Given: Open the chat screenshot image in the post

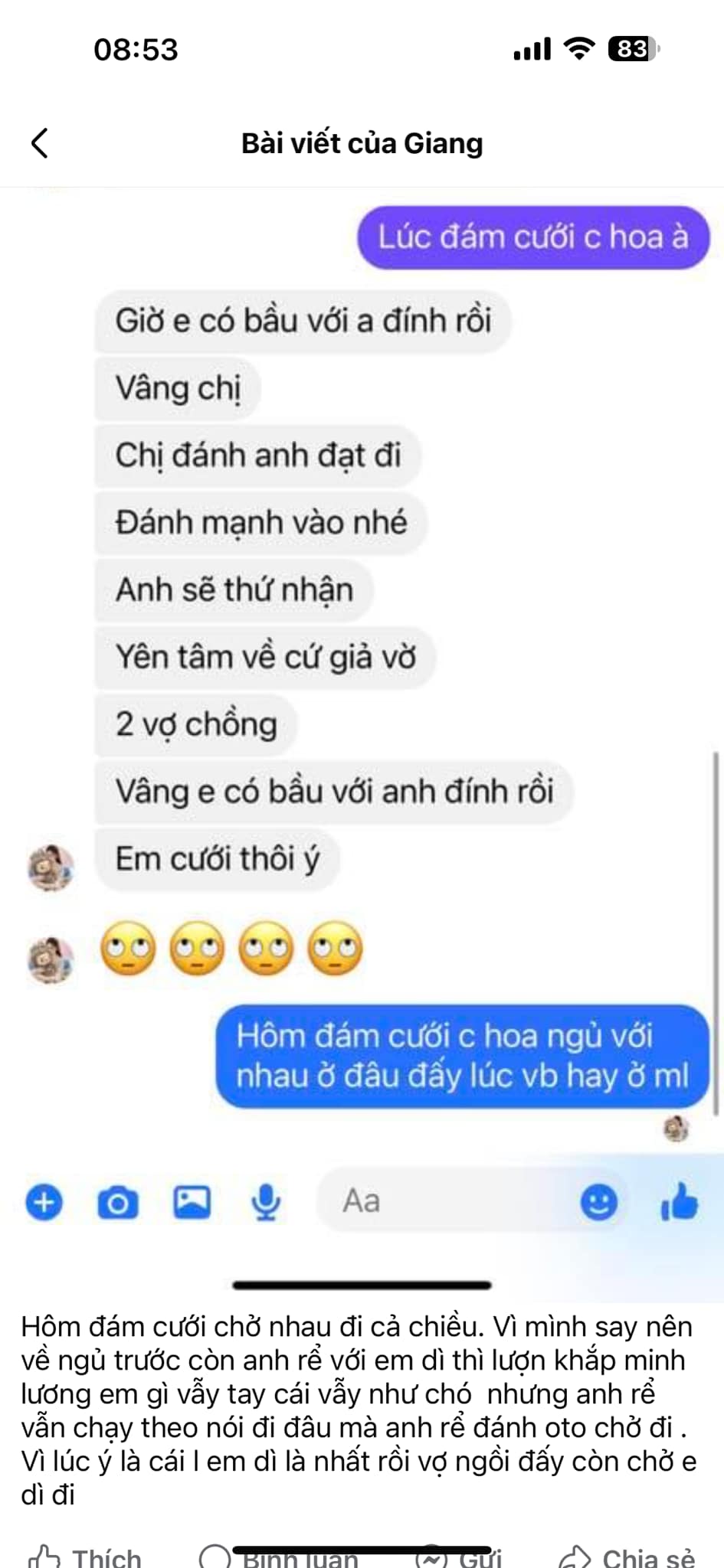Looking at the screenshot, I should pos(362,689).
